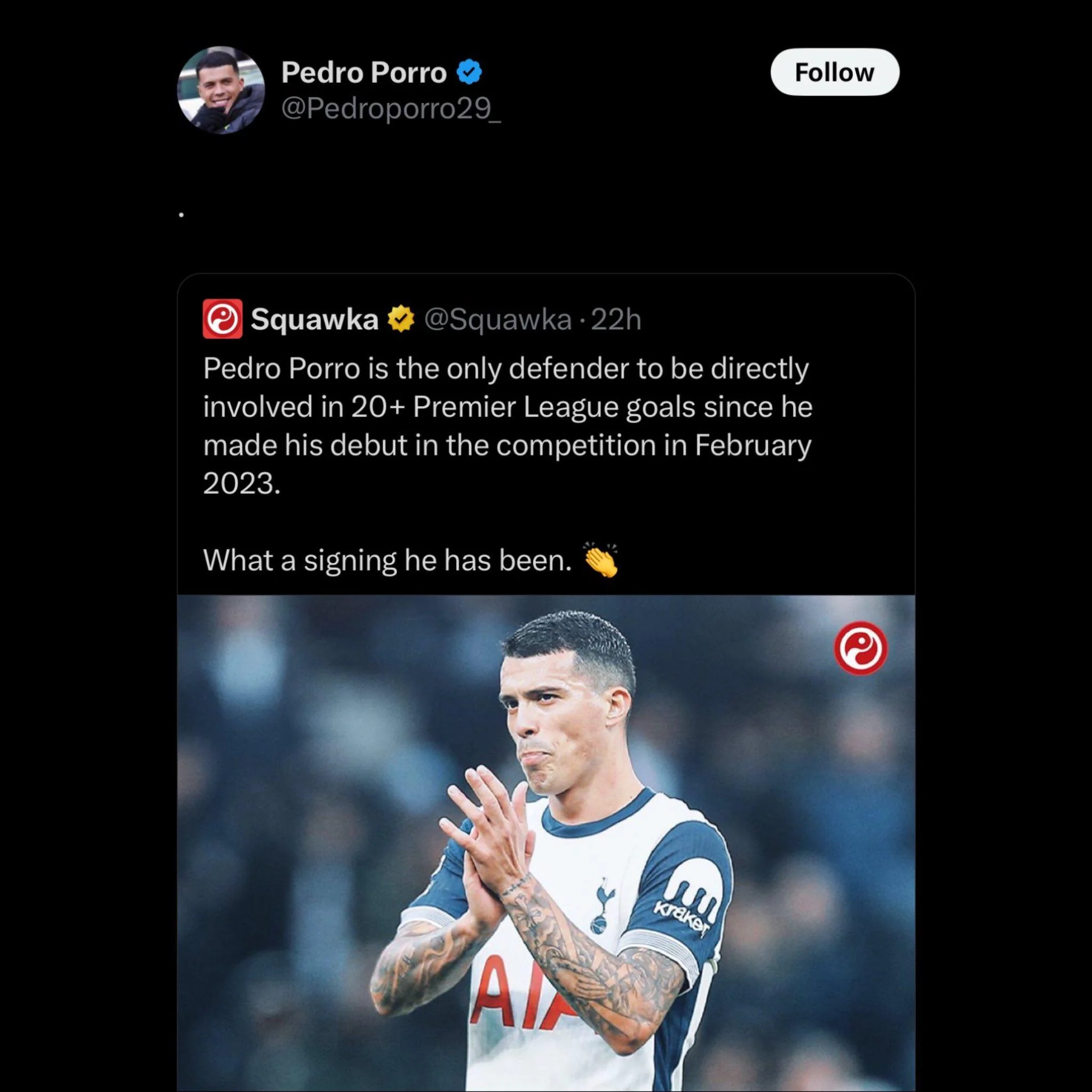The image size is (1092, 1092).
Task: Open Pedro Porro's profile picture
Action: tap(221, 90)
